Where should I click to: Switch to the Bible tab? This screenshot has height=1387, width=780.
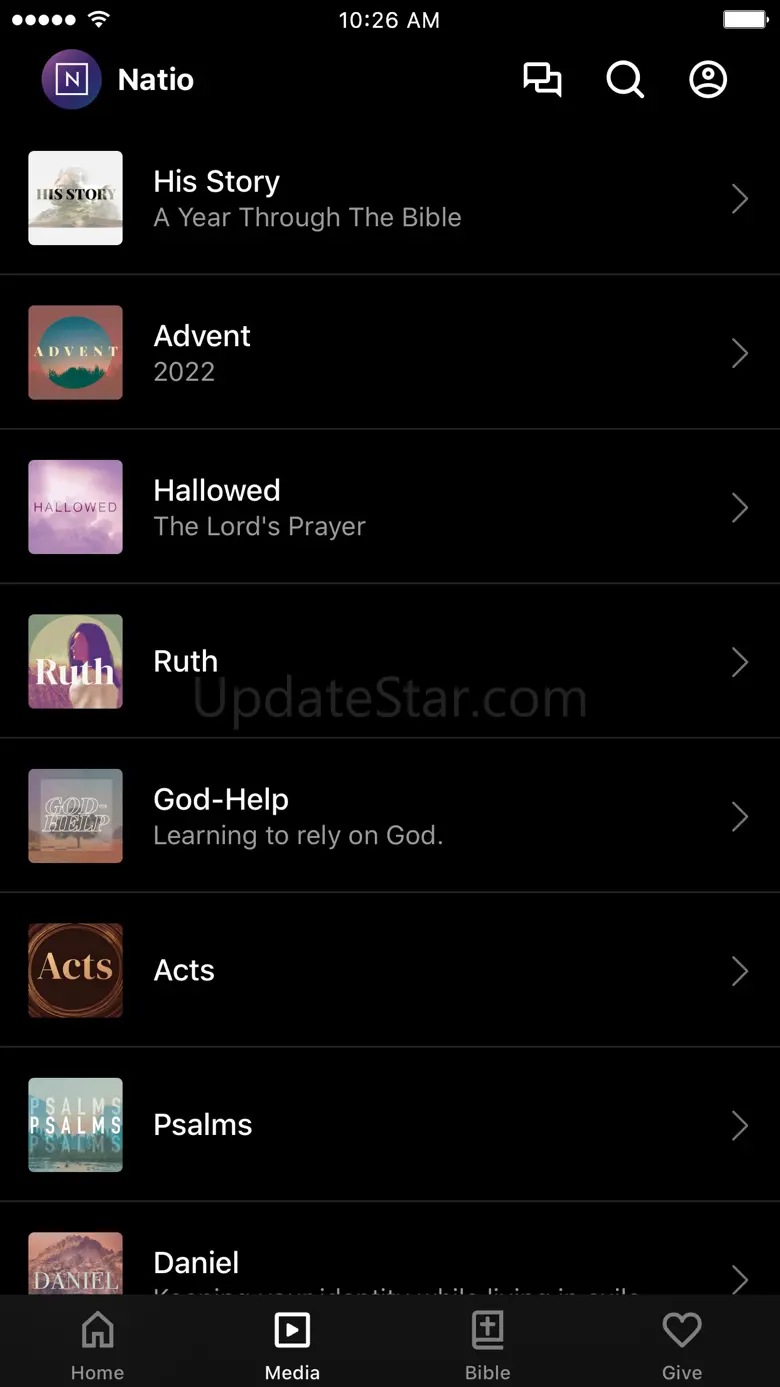487,1345
